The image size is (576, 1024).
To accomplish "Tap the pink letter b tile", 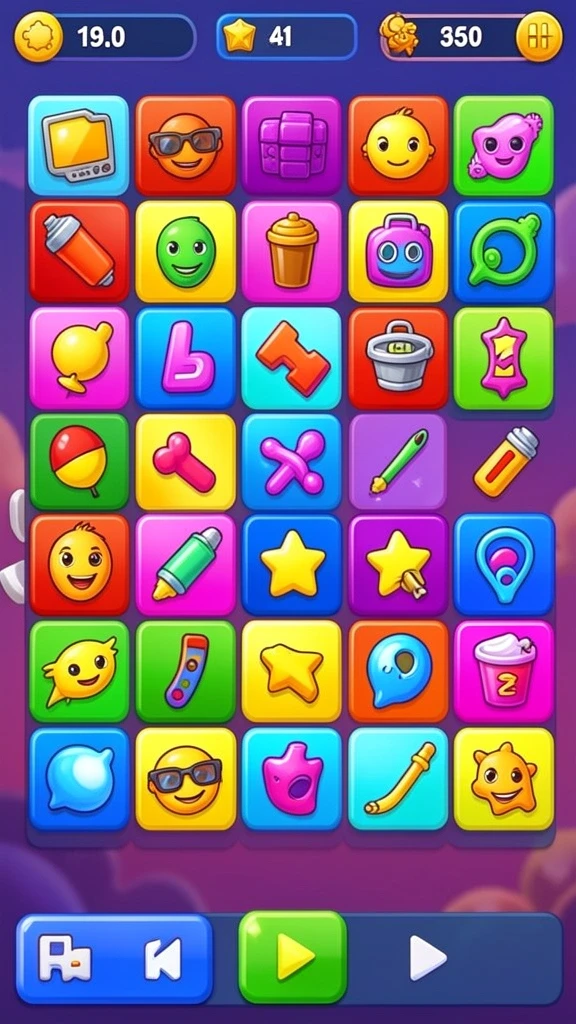I will tap(185, 359).
